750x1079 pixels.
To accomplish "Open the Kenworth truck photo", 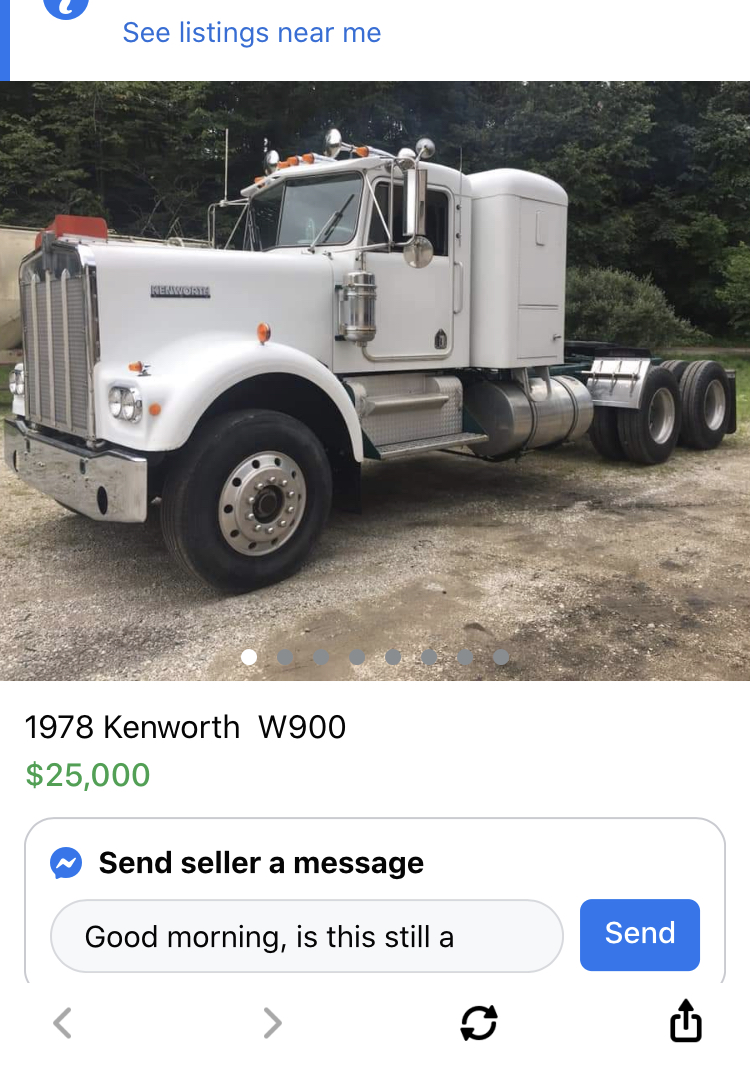I will (375, 380).
